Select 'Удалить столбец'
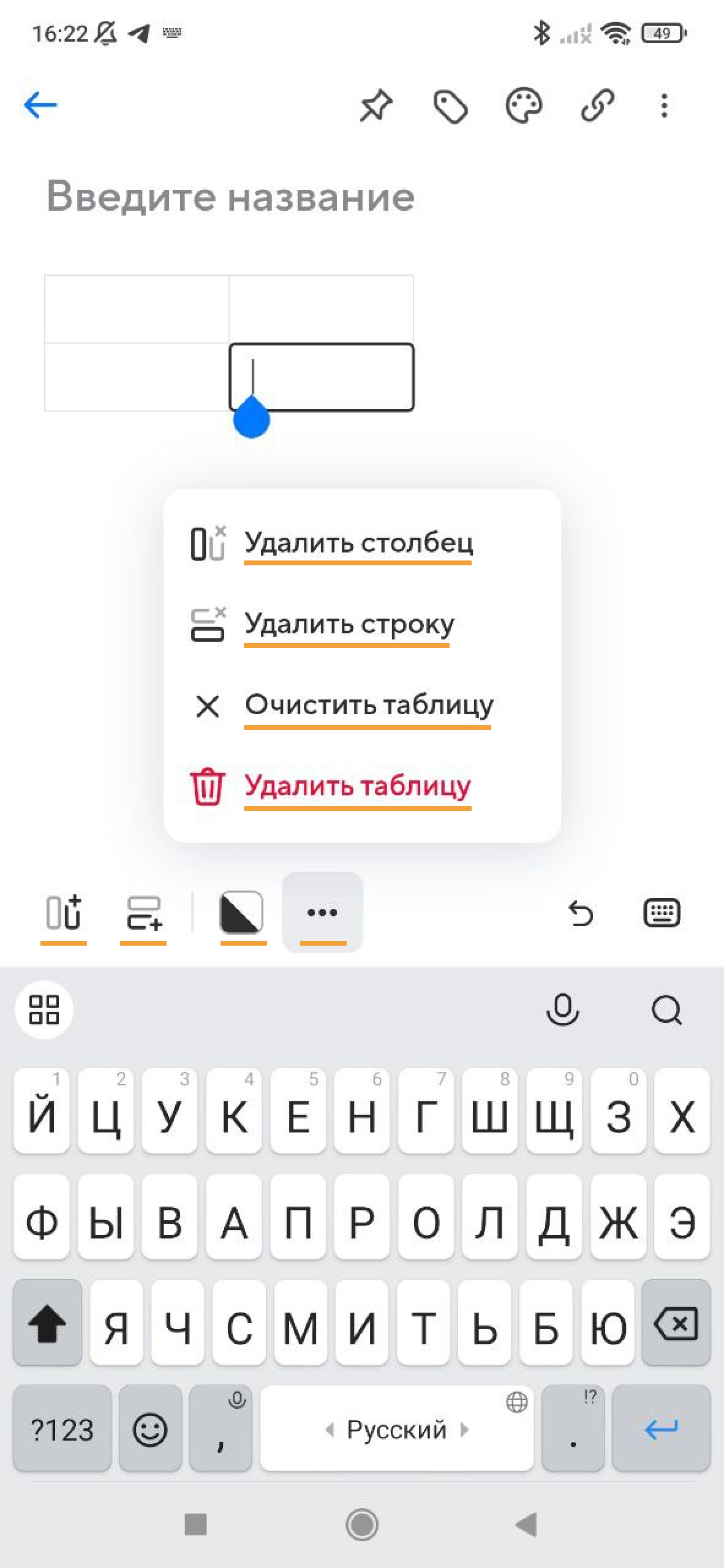This screenshot has width=724, height=1568. pyautogui.click(x=358, y=543)
